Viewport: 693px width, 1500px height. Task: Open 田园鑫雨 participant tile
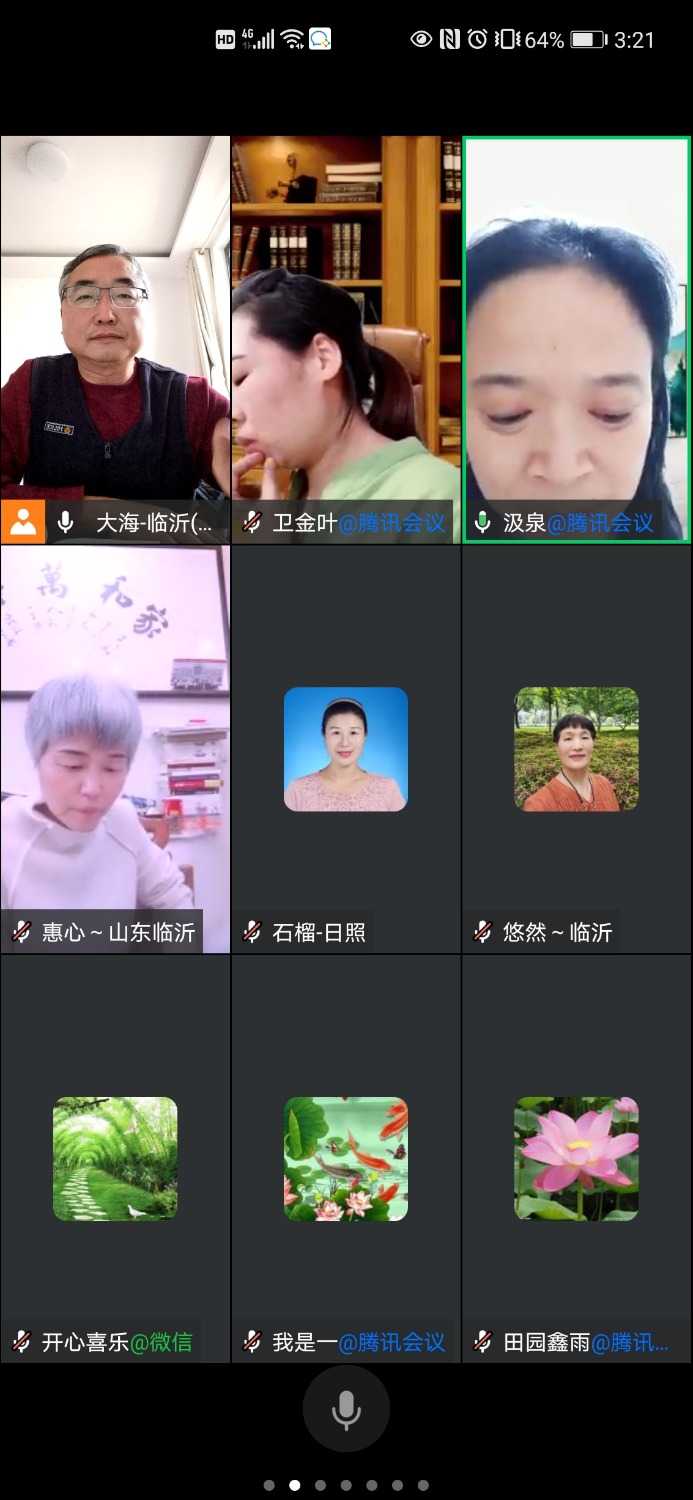[x=577, y=1158]
